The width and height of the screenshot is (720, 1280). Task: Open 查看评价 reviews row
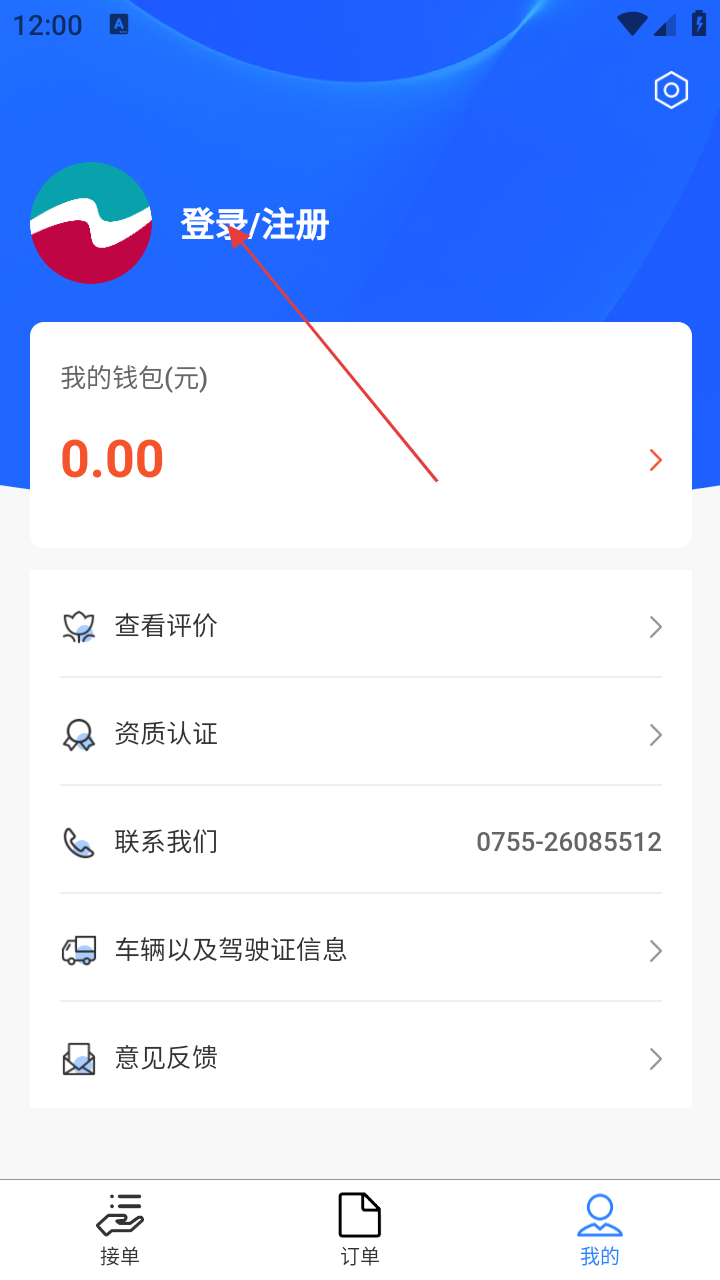pos(361,627)
